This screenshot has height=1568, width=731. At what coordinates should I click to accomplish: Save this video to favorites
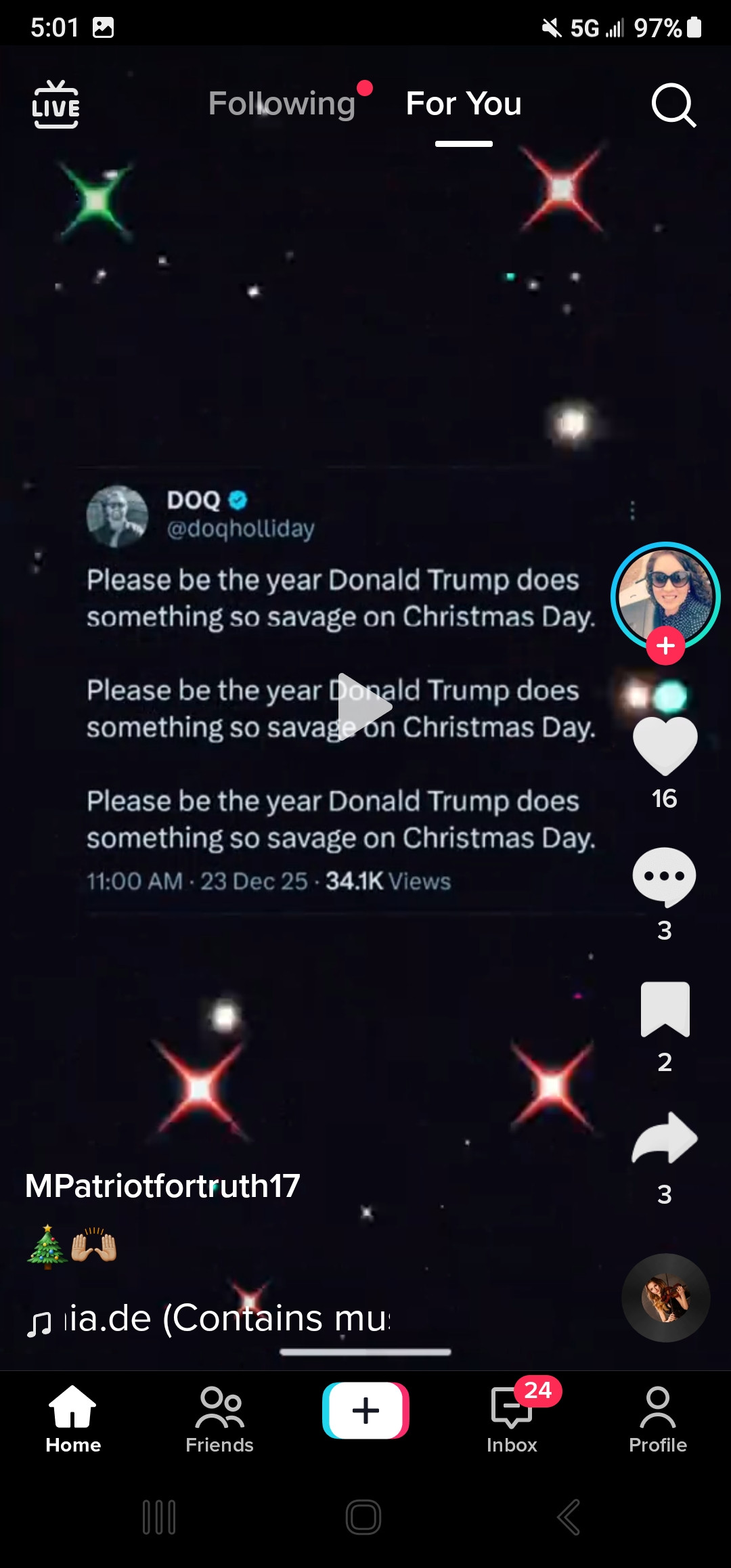click(665, 1009)
